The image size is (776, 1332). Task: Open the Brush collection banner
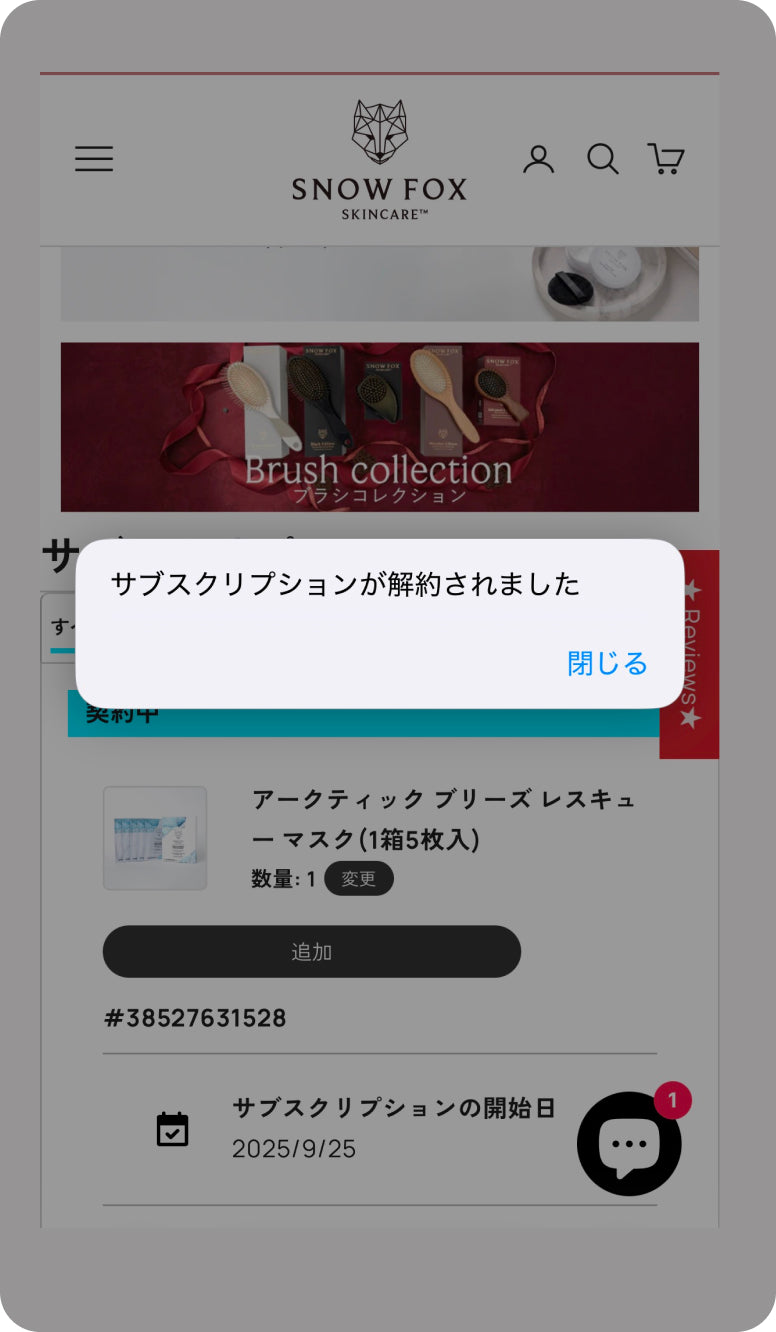[379, 428]
